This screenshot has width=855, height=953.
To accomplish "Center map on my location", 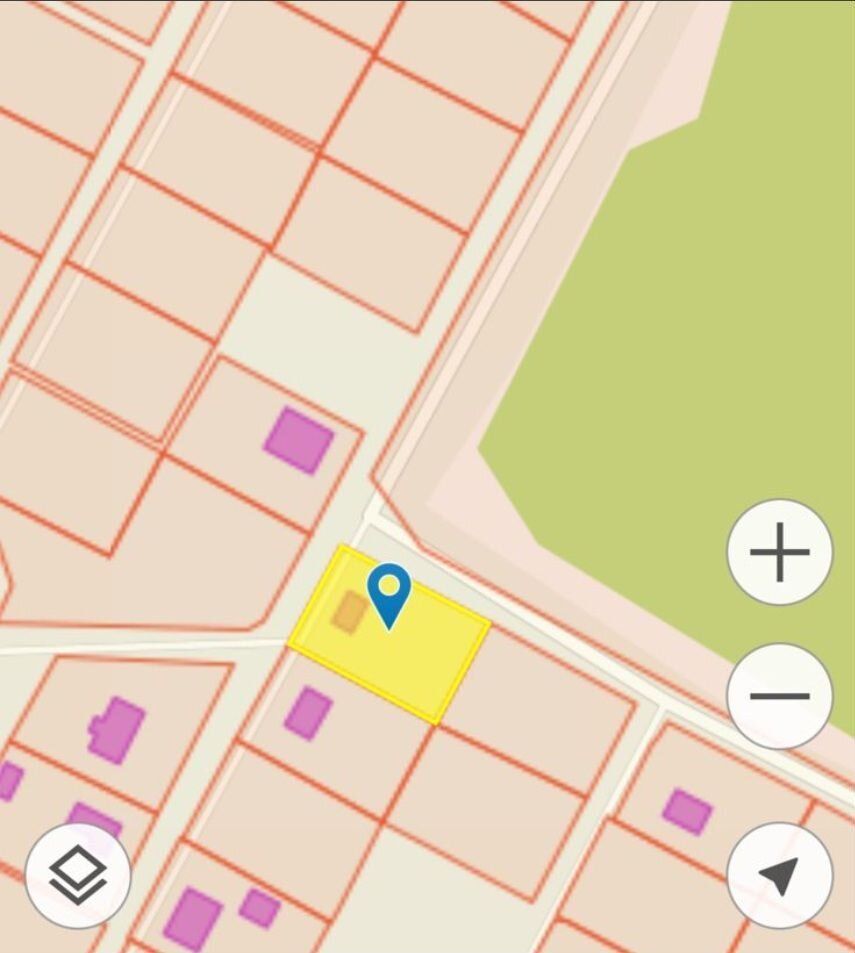I will tap(779, 875).
